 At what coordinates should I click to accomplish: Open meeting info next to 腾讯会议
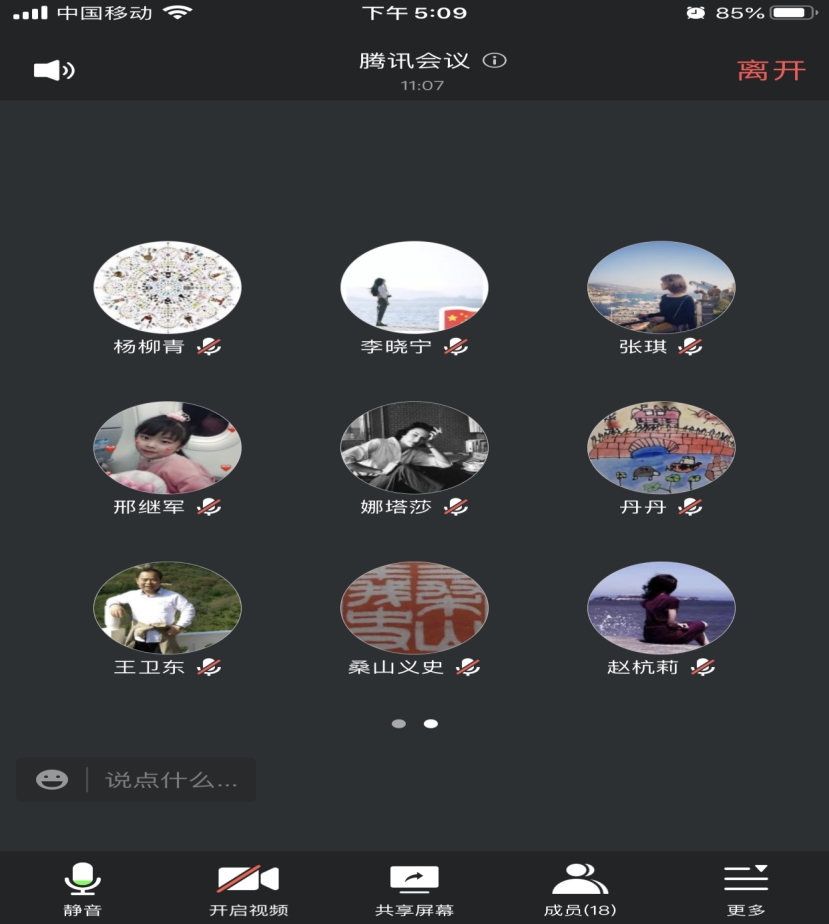click(494, 60)
